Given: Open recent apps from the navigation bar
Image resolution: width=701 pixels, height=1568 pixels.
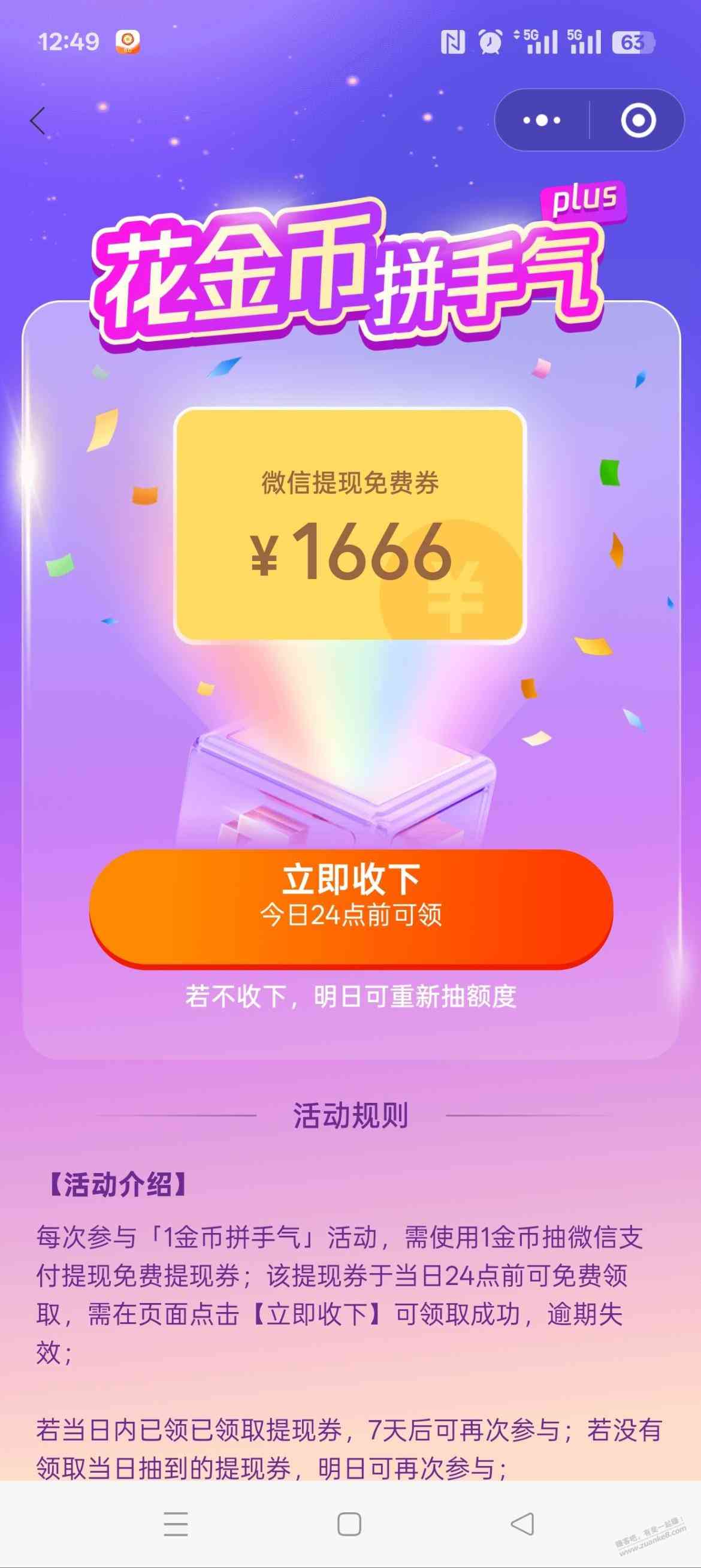Looking at the screenshot, I should (176, 1524).
